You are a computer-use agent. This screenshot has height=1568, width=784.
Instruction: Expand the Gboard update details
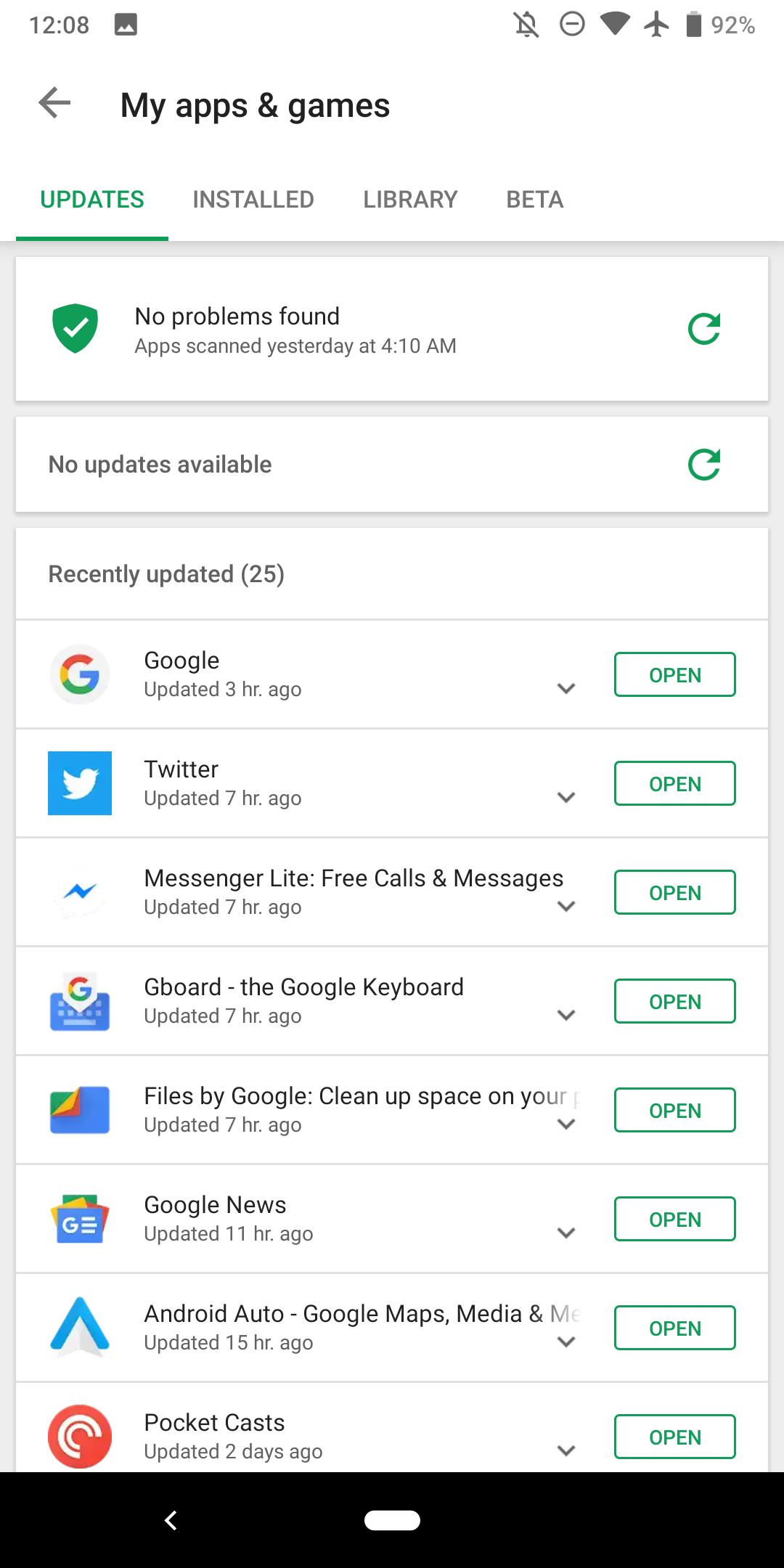pyautogui.click(x=565, y=1015)
